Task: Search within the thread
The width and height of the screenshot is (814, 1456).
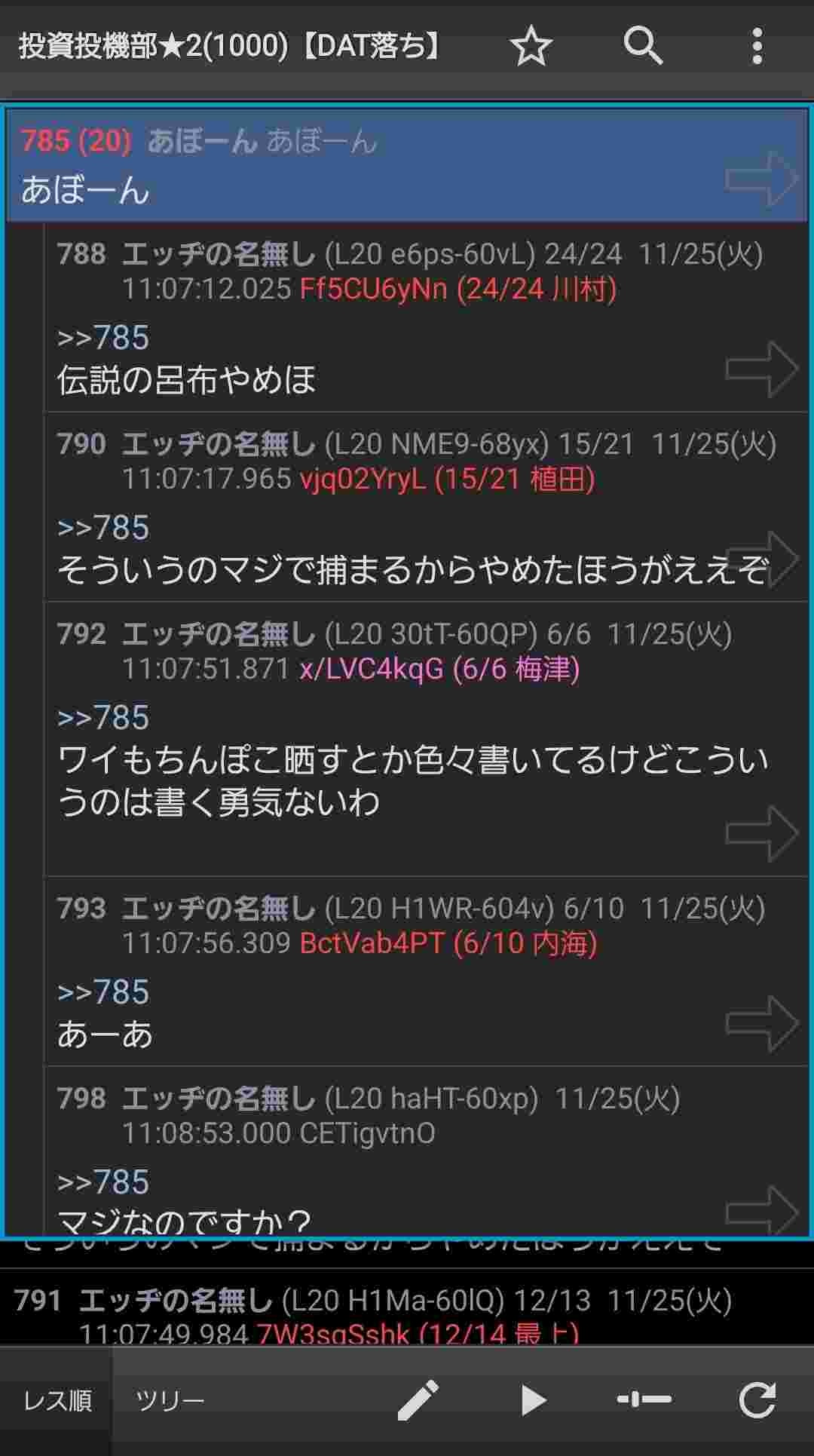Action: pyautogui.click(x=643, y=47)
